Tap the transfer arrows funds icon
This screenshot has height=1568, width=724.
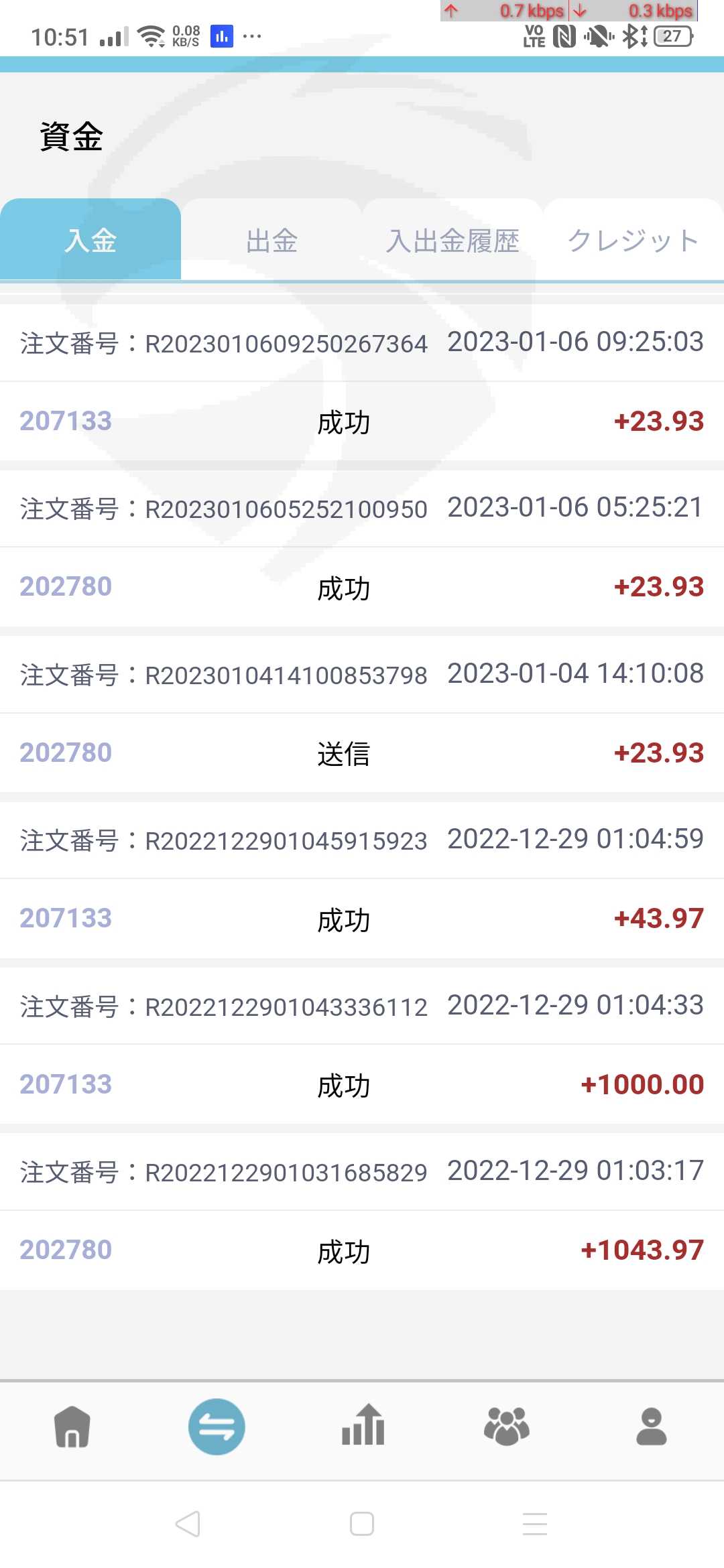tap(217, 1426)
